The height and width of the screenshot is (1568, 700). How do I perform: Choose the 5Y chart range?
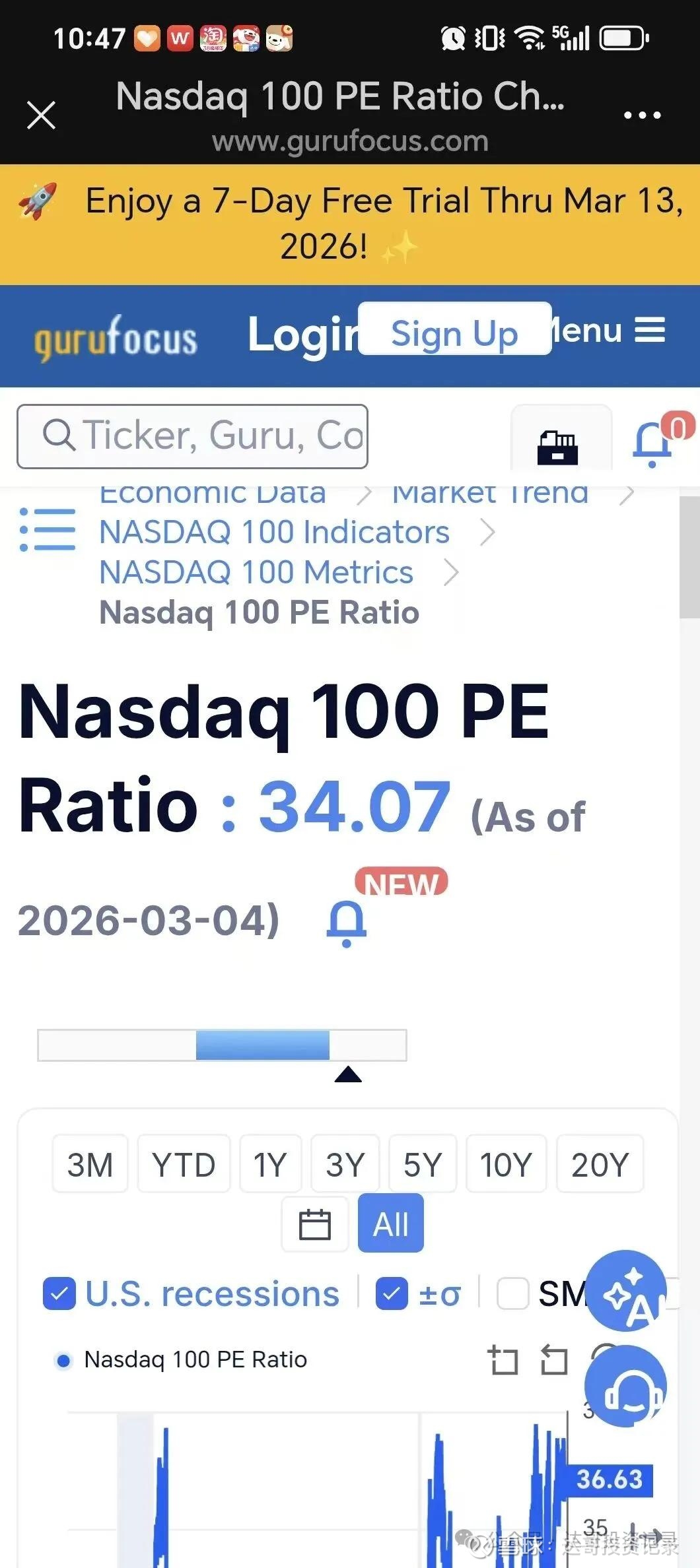(423, 1164)
